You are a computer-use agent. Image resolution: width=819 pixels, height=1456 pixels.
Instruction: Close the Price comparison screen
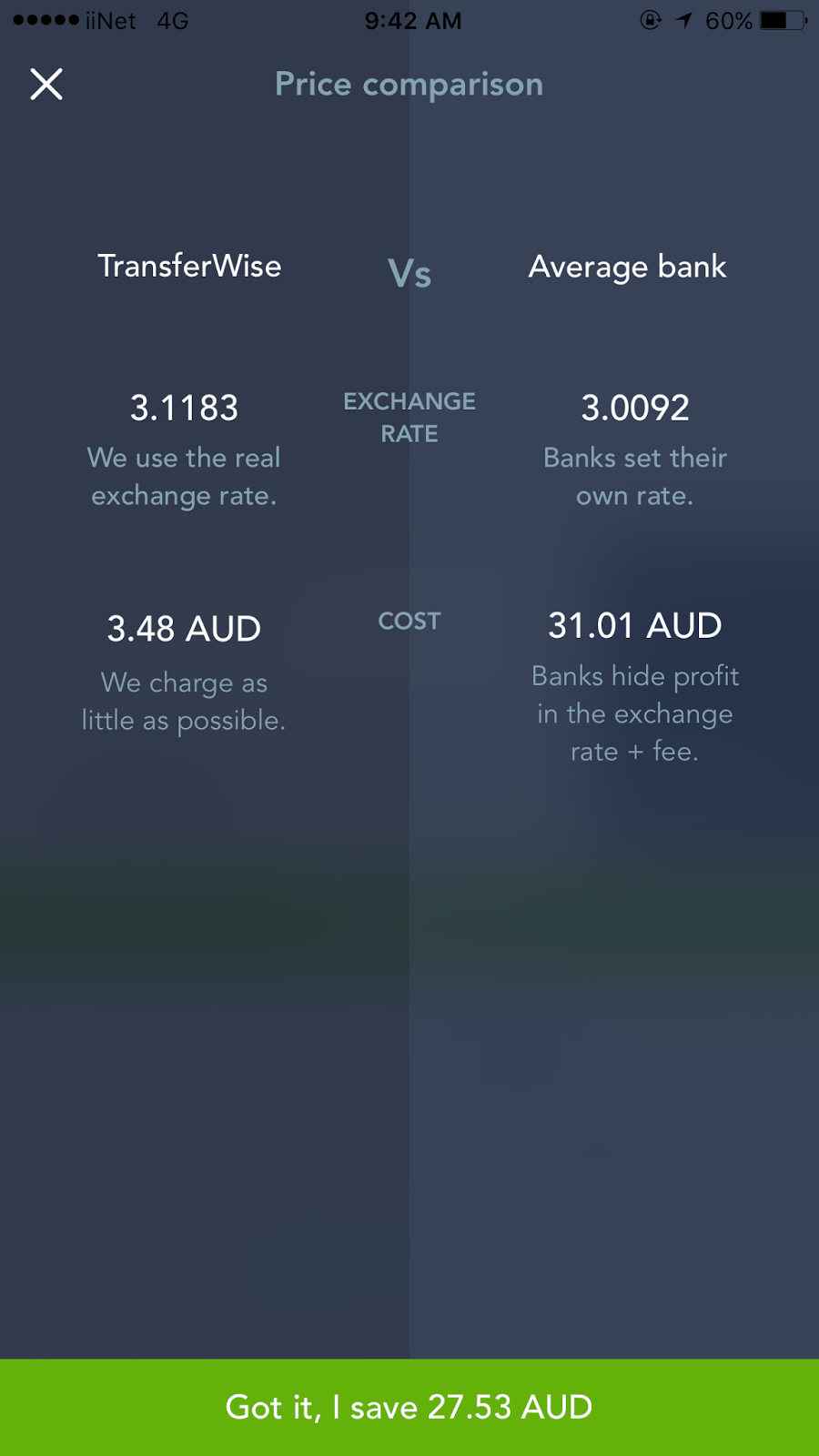pyautogui.click(x=46, y=84)
